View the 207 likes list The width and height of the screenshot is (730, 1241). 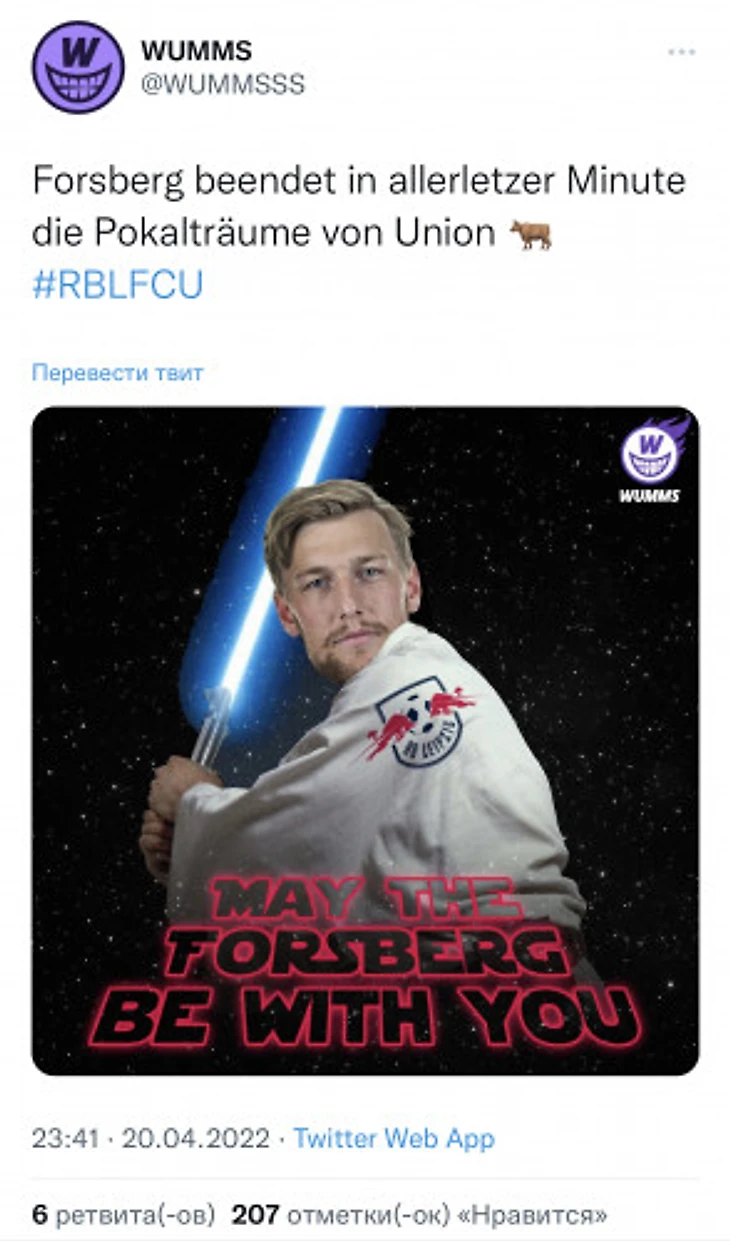pos(418,1215)
